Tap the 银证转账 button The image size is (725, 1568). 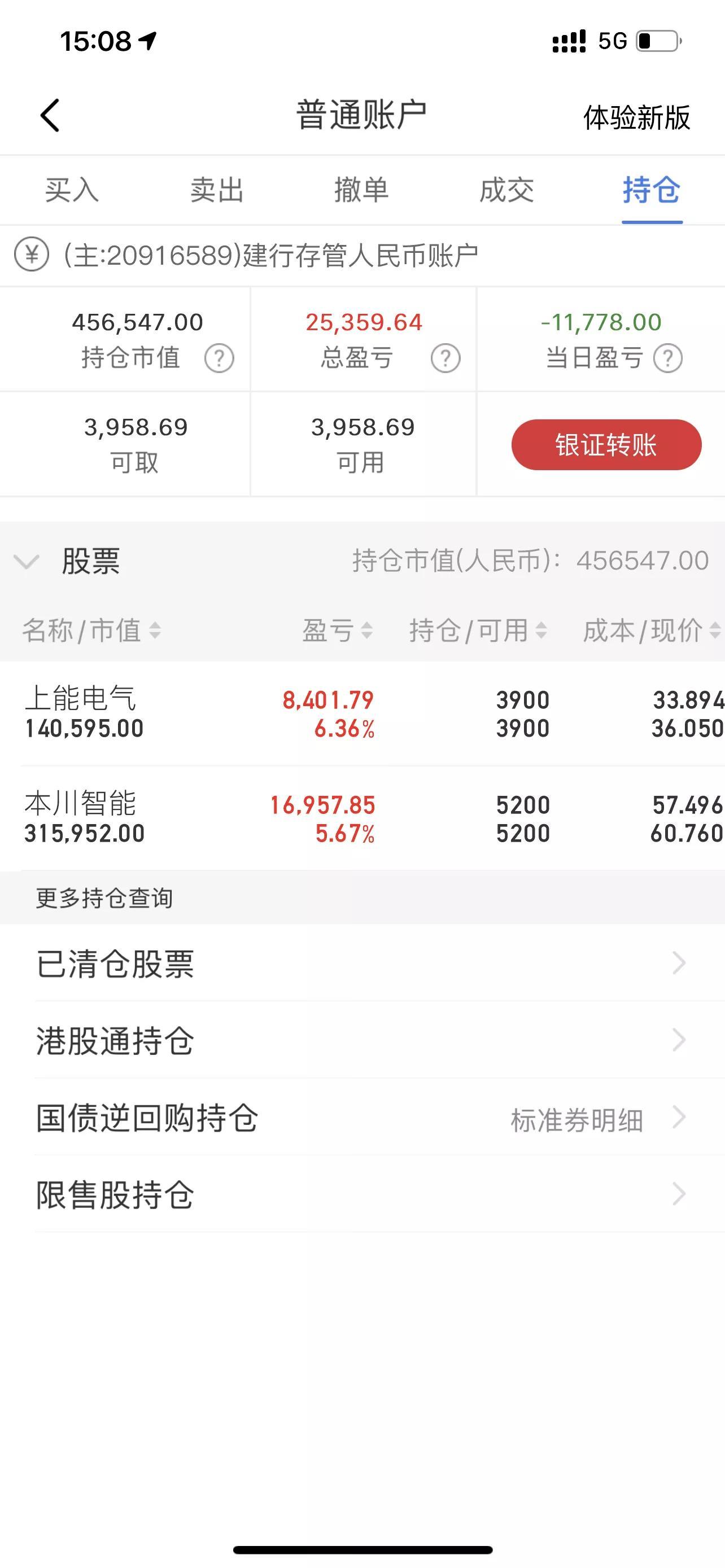[x=606, y=444]
